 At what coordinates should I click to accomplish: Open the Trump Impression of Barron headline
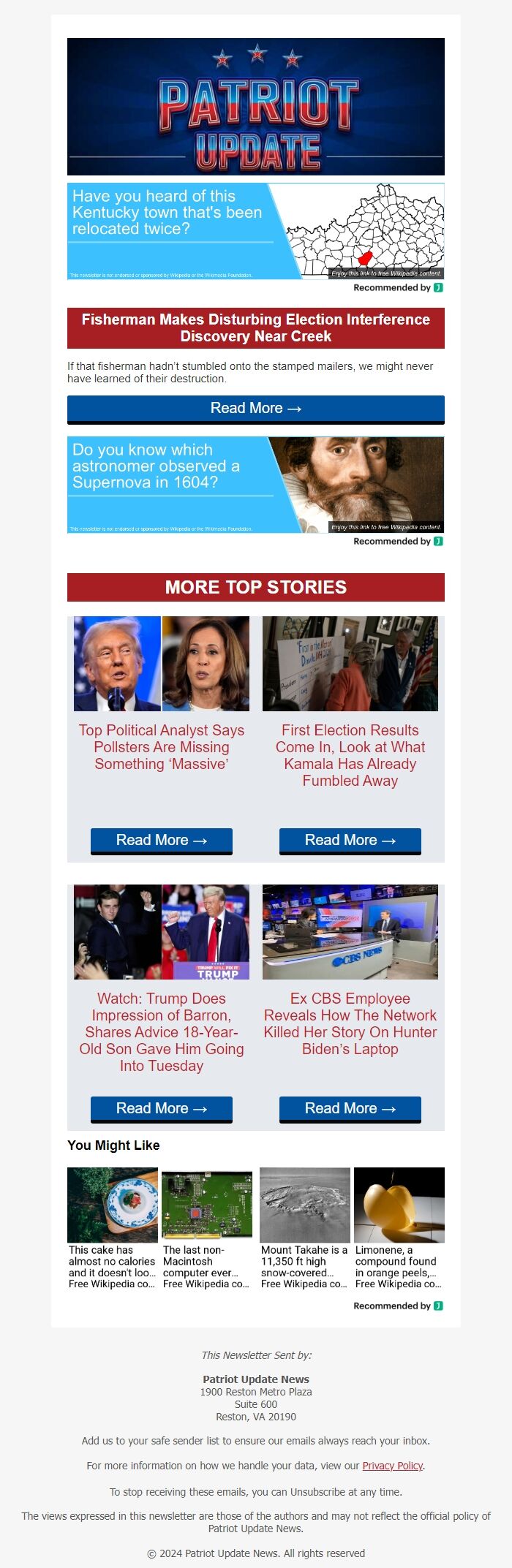click(x=162, y=1031)
